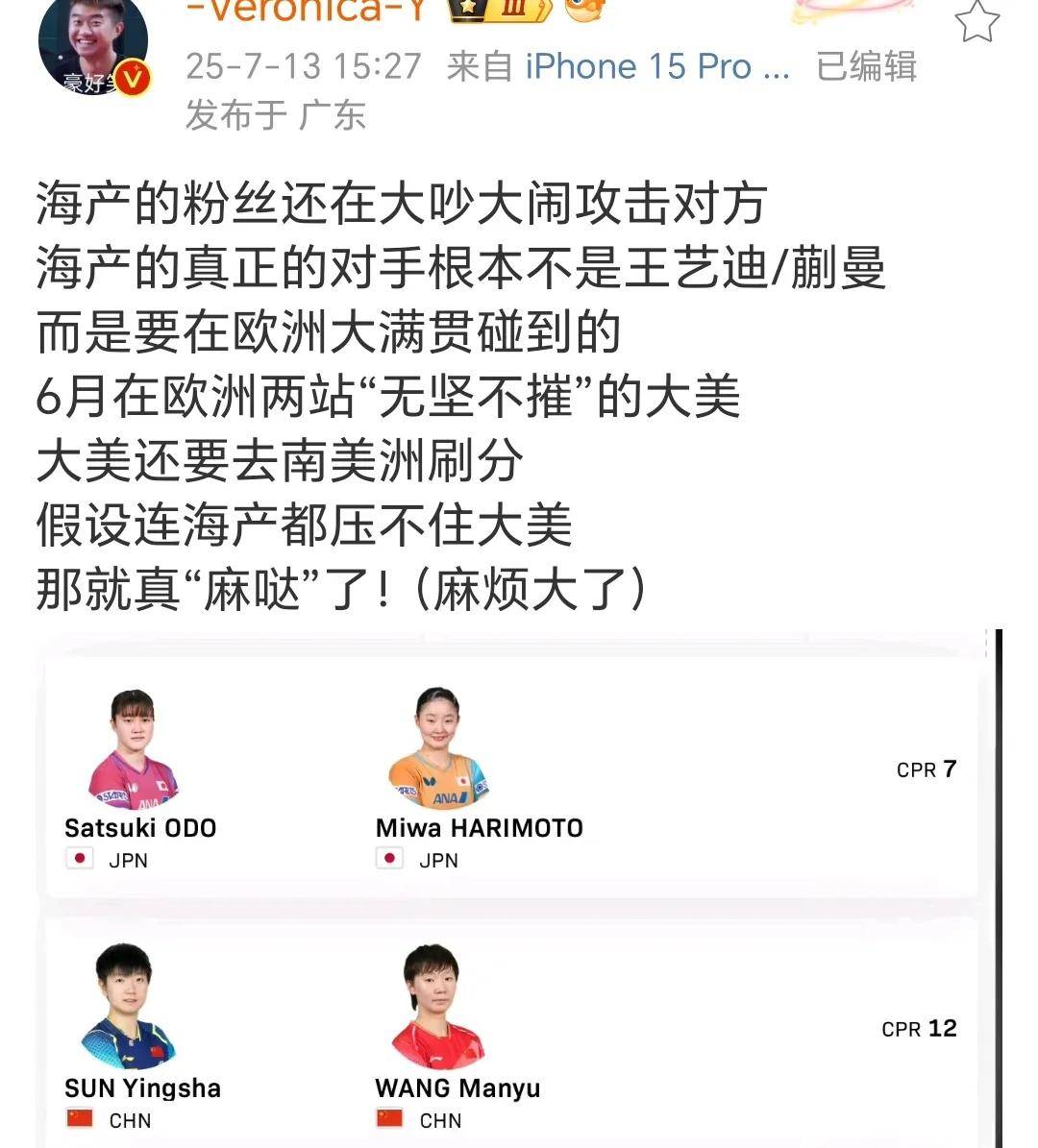Open the -veronica-Y username profile
The image size is (1038, 1148).
pos(317,10)
